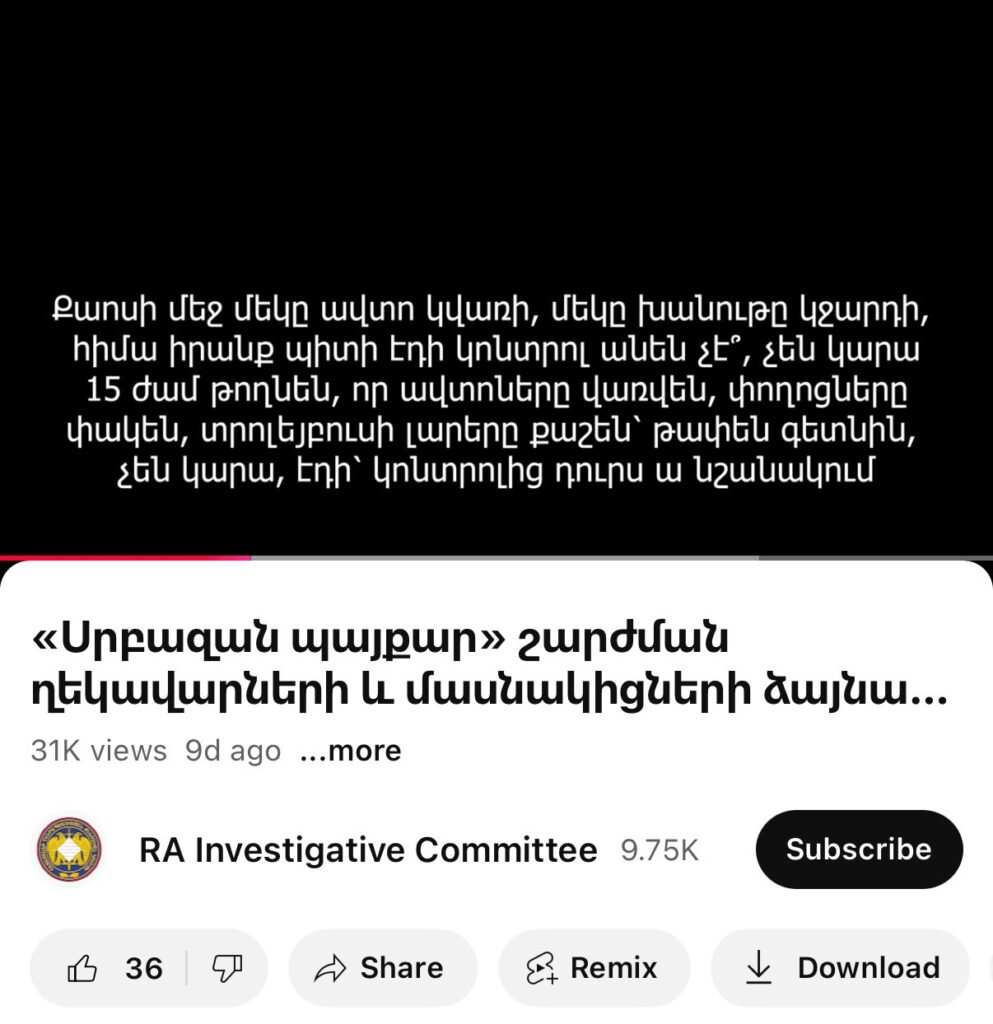Subscribe to RA Investigative Committee

(x=858, y=849)
